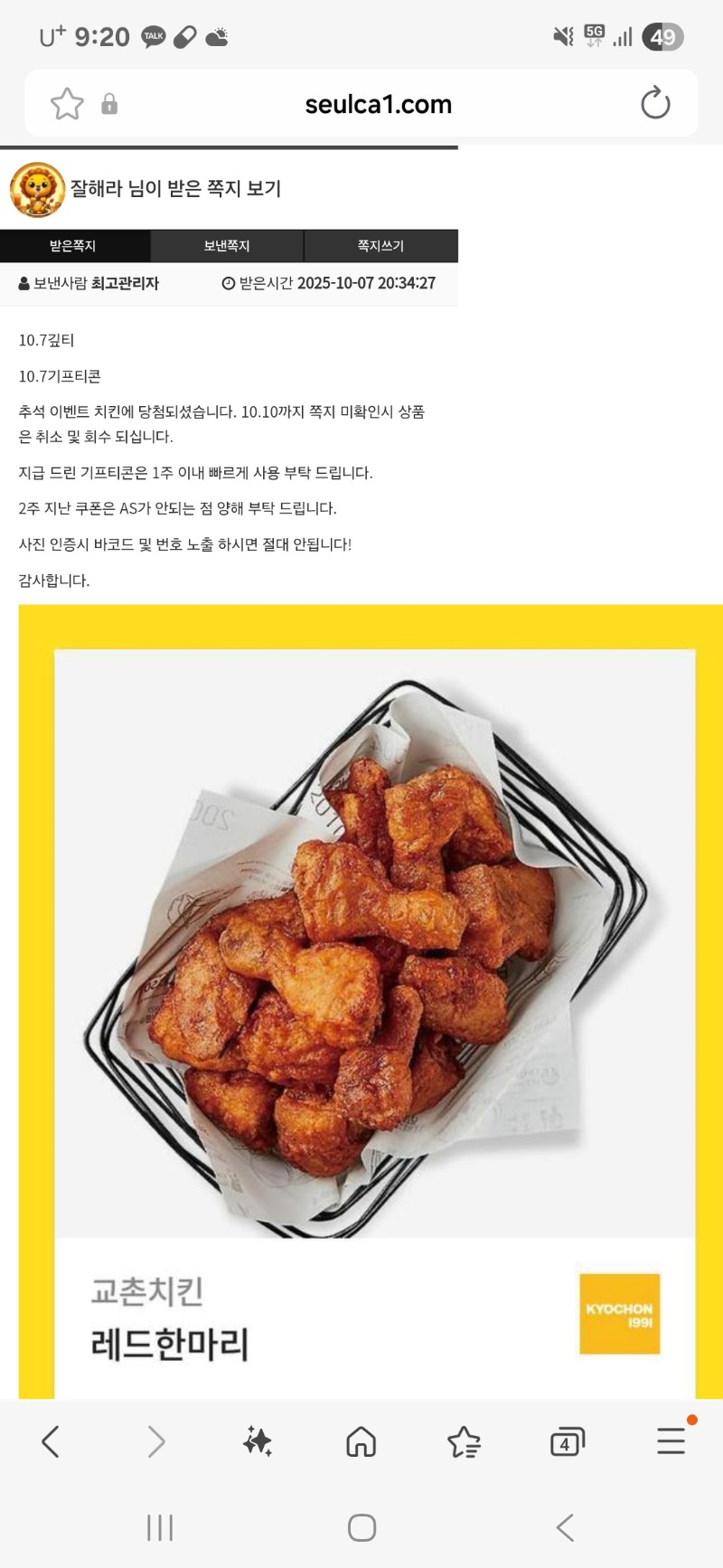This screenshot has width=723, height=1568.
Task: Switch to the 받은쪽지 tab
Action: point(73,246)
